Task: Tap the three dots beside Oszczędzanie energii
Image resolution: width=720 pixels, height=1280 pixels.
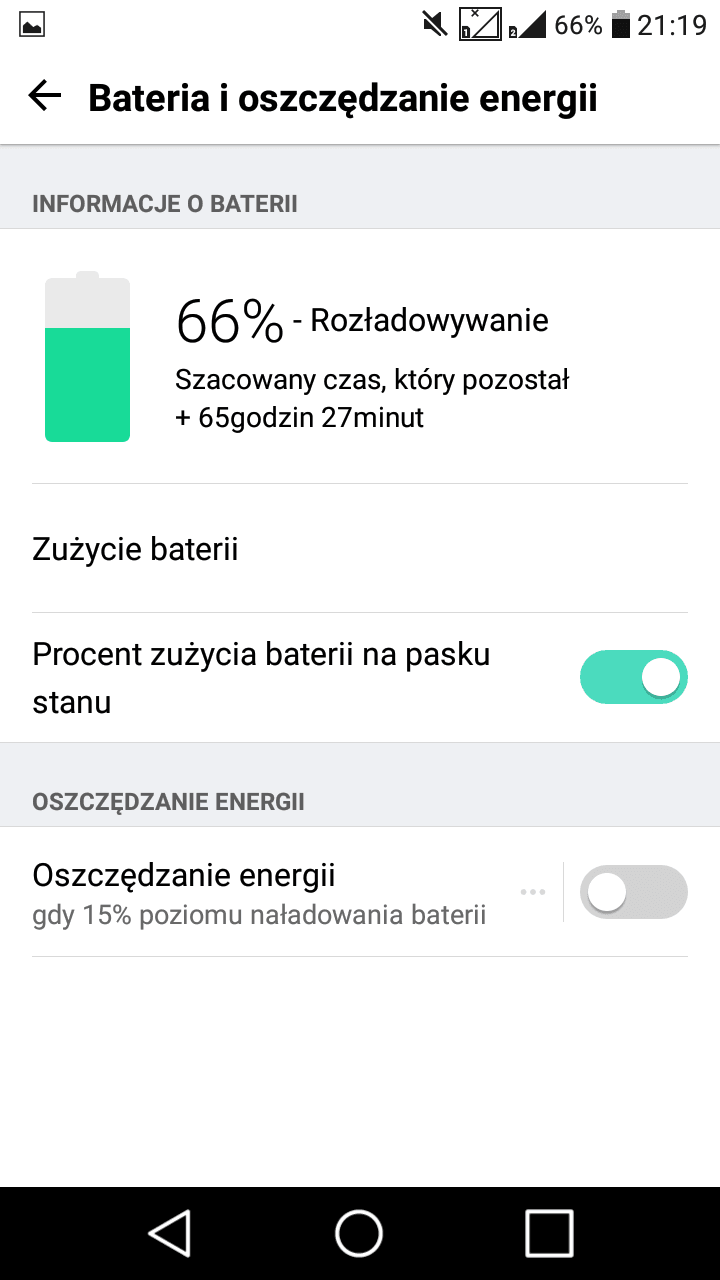Action: (533, 892)
